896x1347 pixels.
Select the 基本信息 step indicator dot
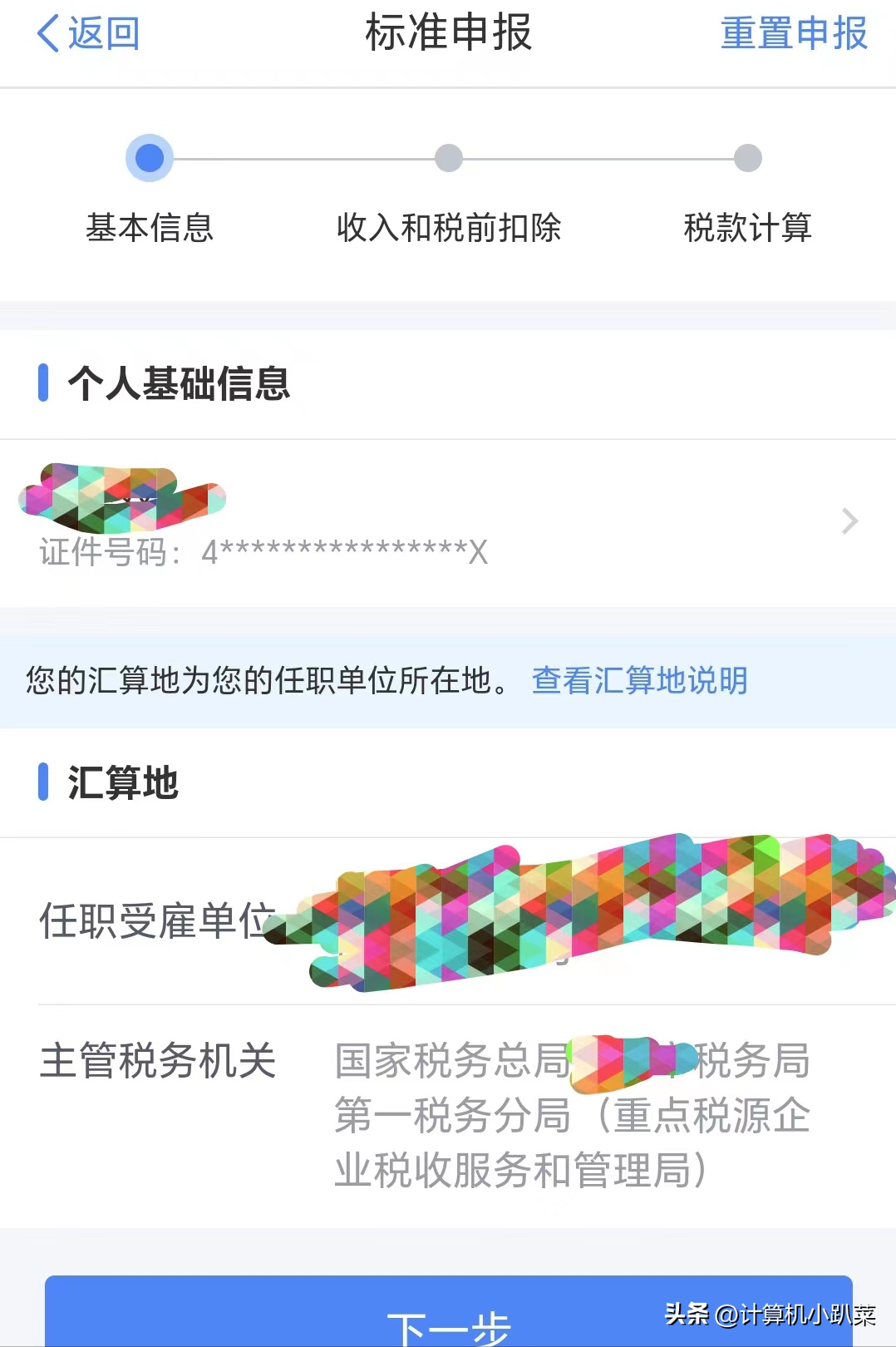coord(149,157)
